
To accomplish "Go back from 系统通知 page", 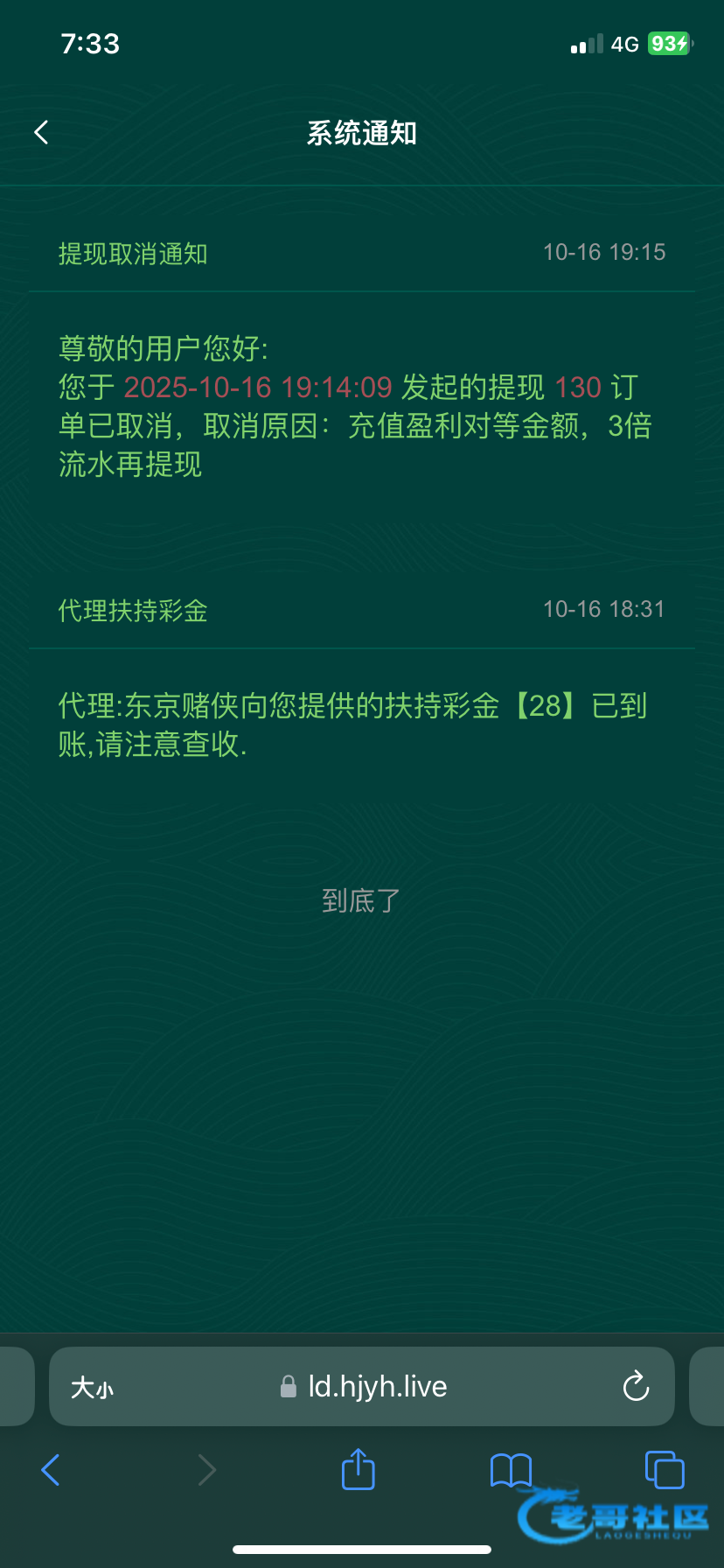I will (41, 132).
